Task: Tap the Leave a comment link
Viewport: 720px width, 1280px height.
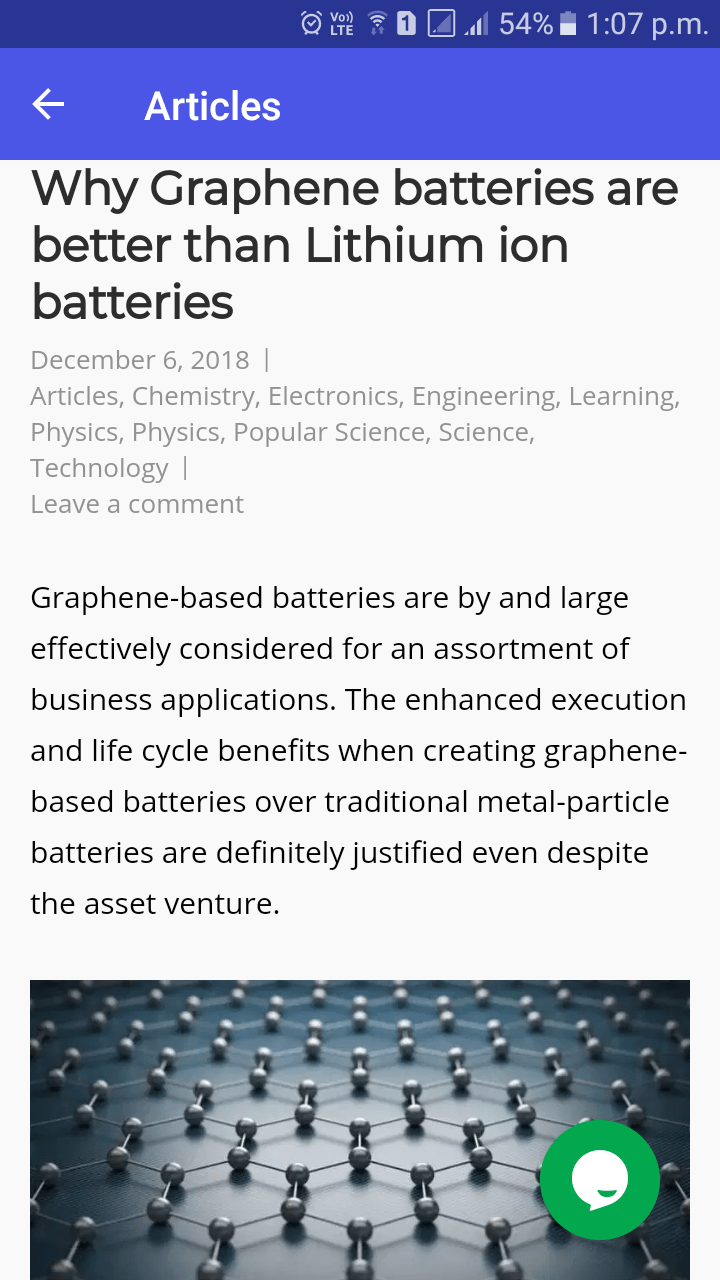Action: click(137, 504)
